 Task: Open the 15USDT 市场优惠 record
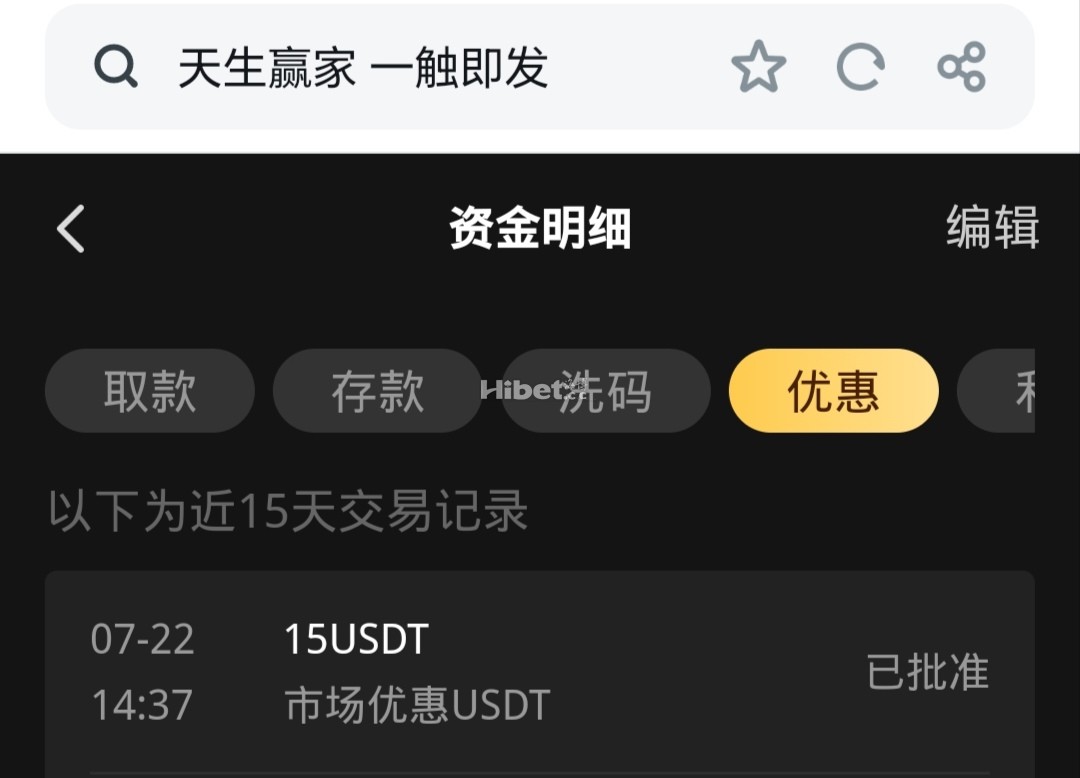click(x=540, y=672)
